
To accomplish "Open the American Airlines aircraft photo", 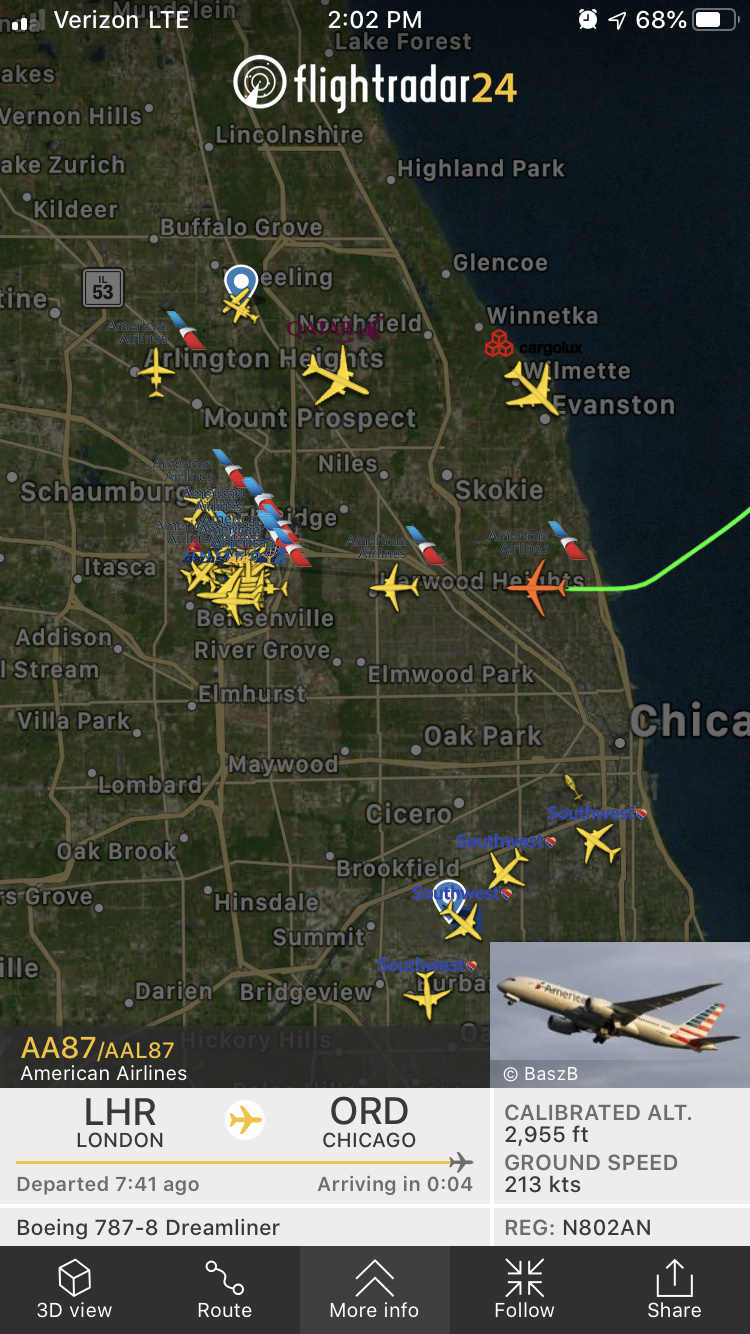I will coord(620,1012).
